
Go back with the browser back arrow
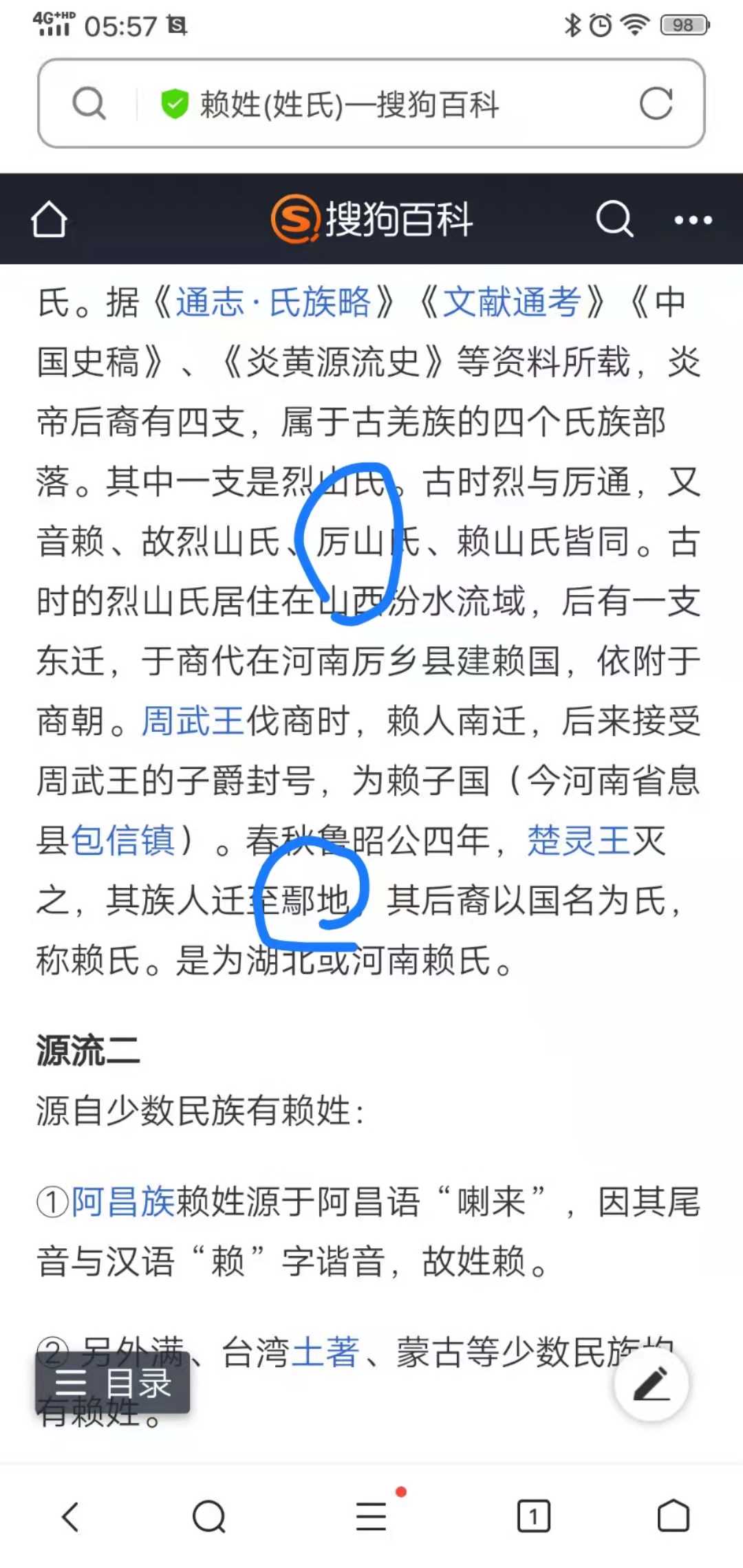(x=70, y=1516)
